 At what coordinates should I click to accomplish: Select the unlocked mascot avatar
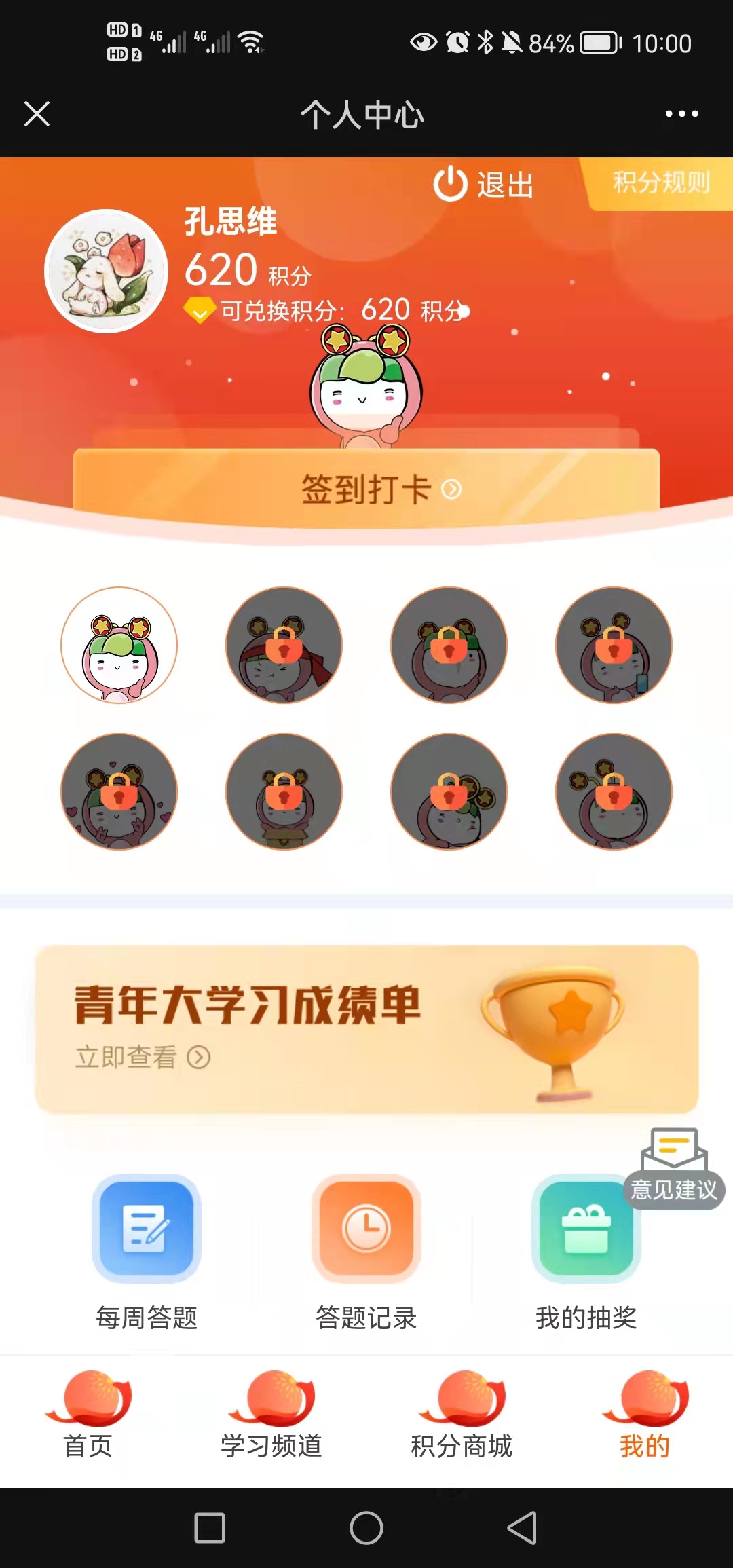point(119,645)
